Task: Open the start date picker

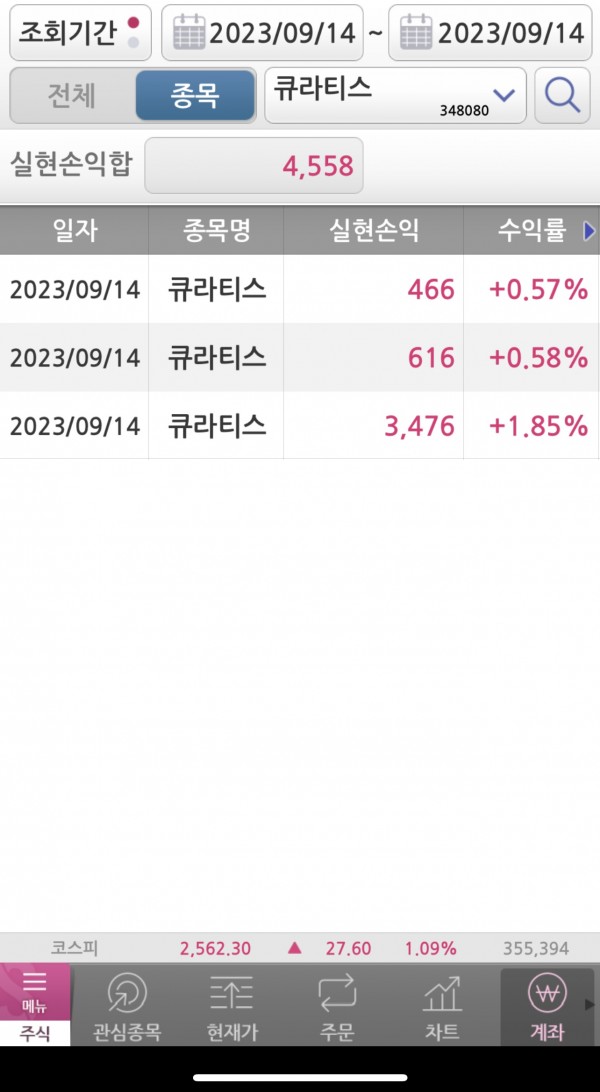Action: pyautogui.click(x=262, y=33)
